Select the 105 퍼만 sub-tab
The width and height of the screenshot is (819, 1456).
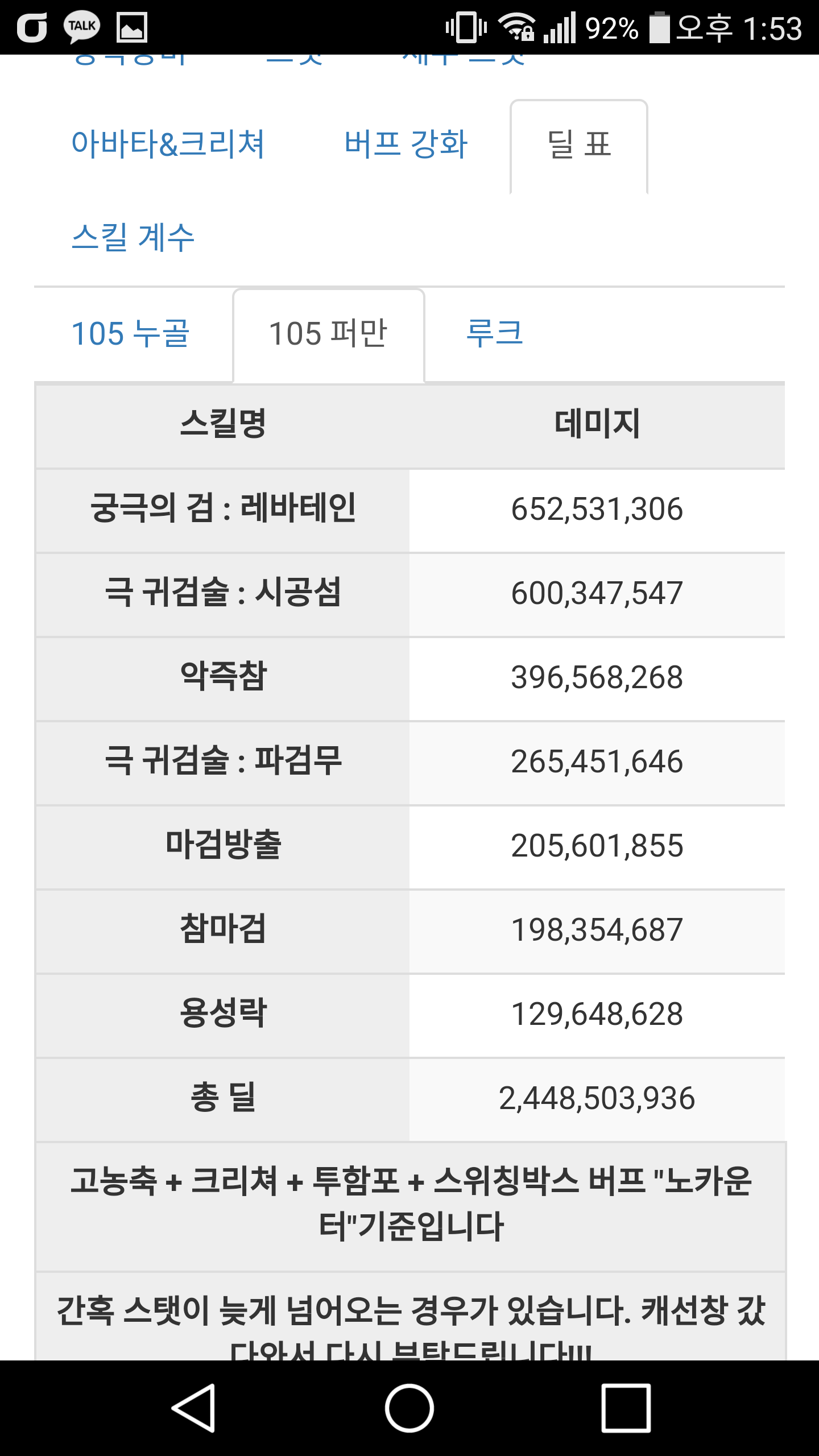tap(328, 334)
